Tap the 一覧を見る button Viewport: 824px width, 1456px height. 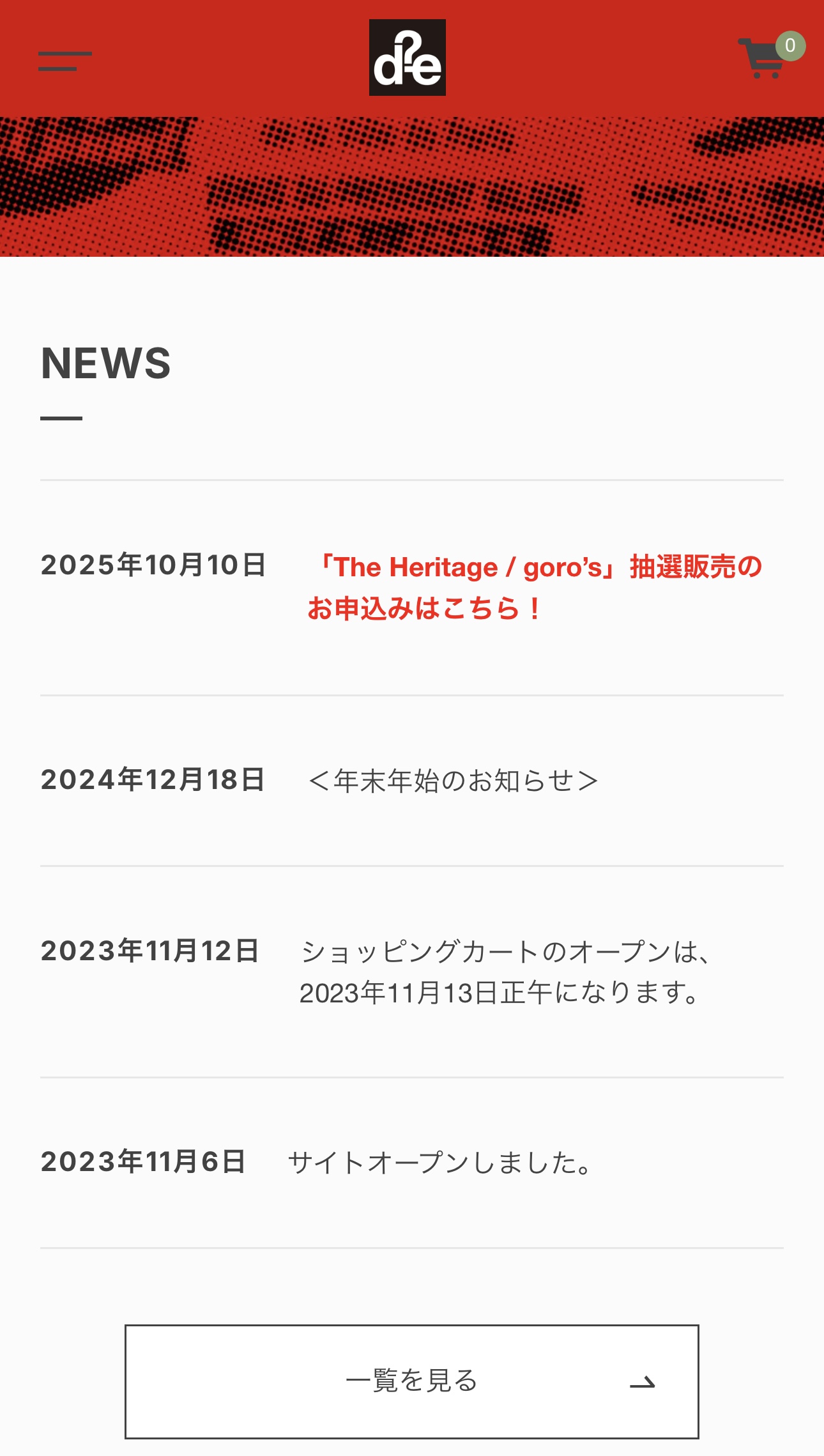(412, 1381)
